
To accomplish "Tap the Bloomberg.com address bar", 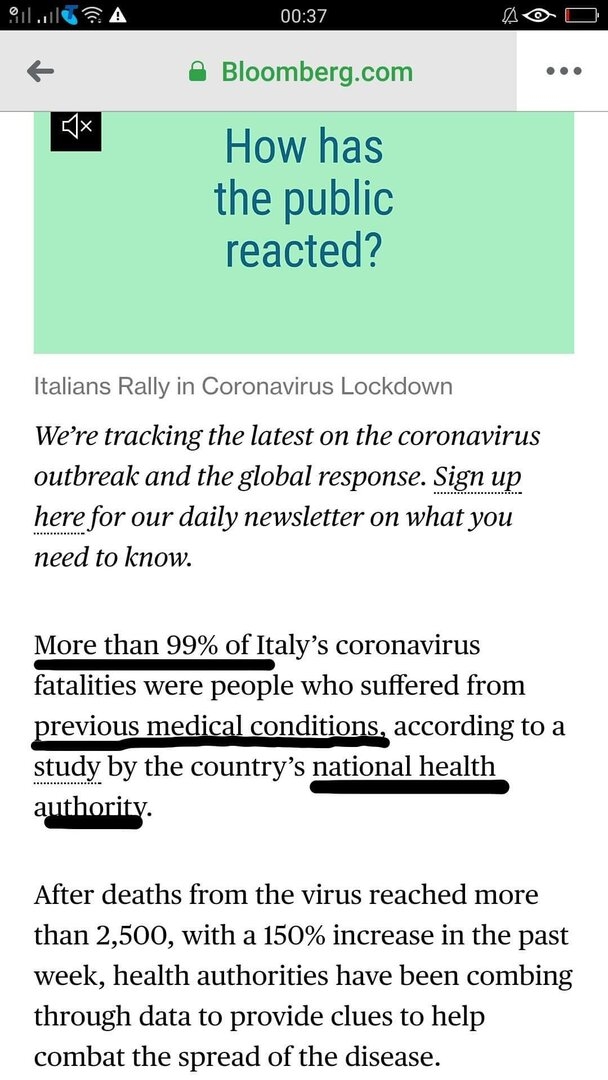I will 301,71.
